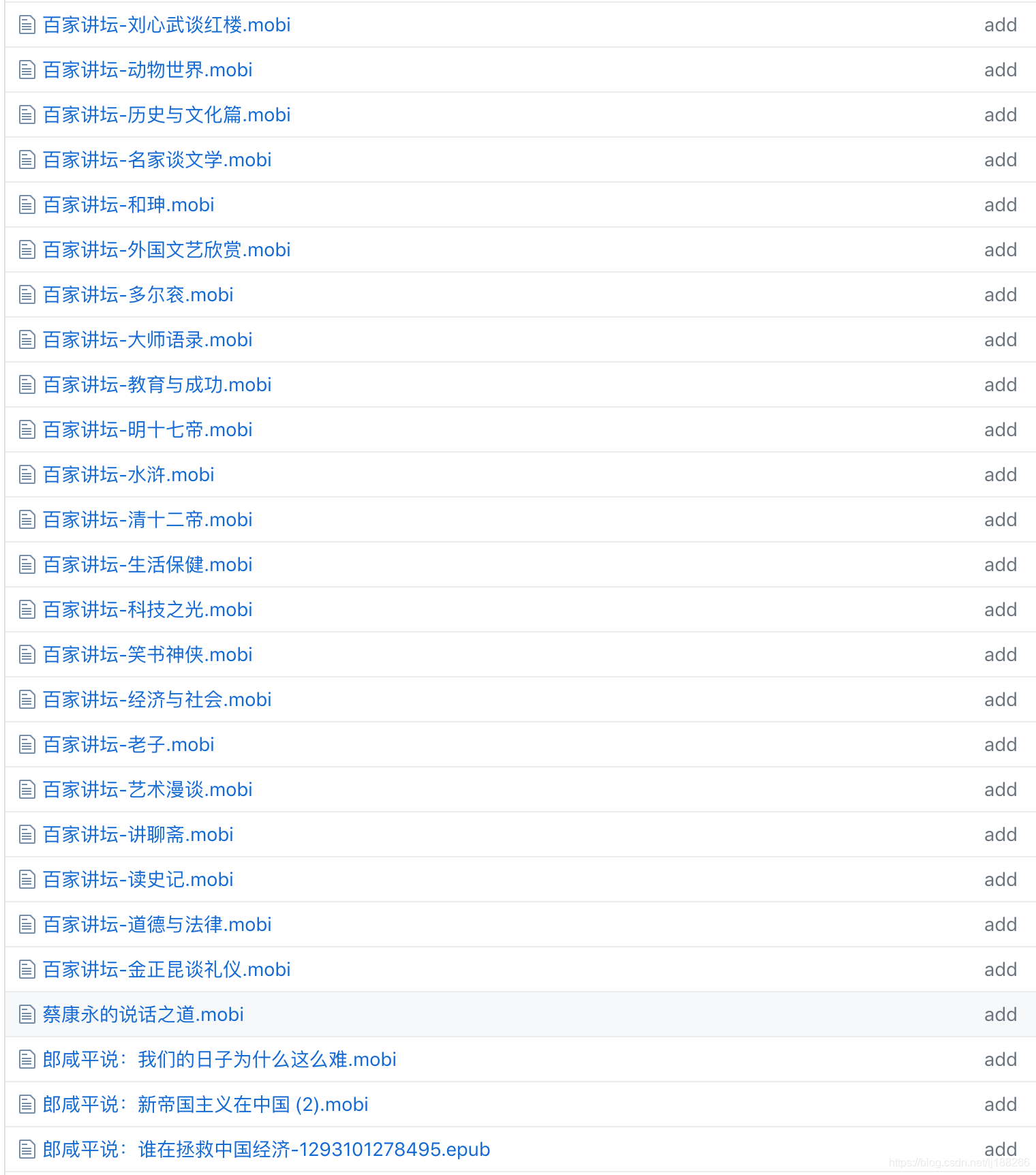The width and height of the screenshot is (1036, 1175).
Task: Open 百家讲坛-历史与文化篇.mobi file
Action: (166, 115)
